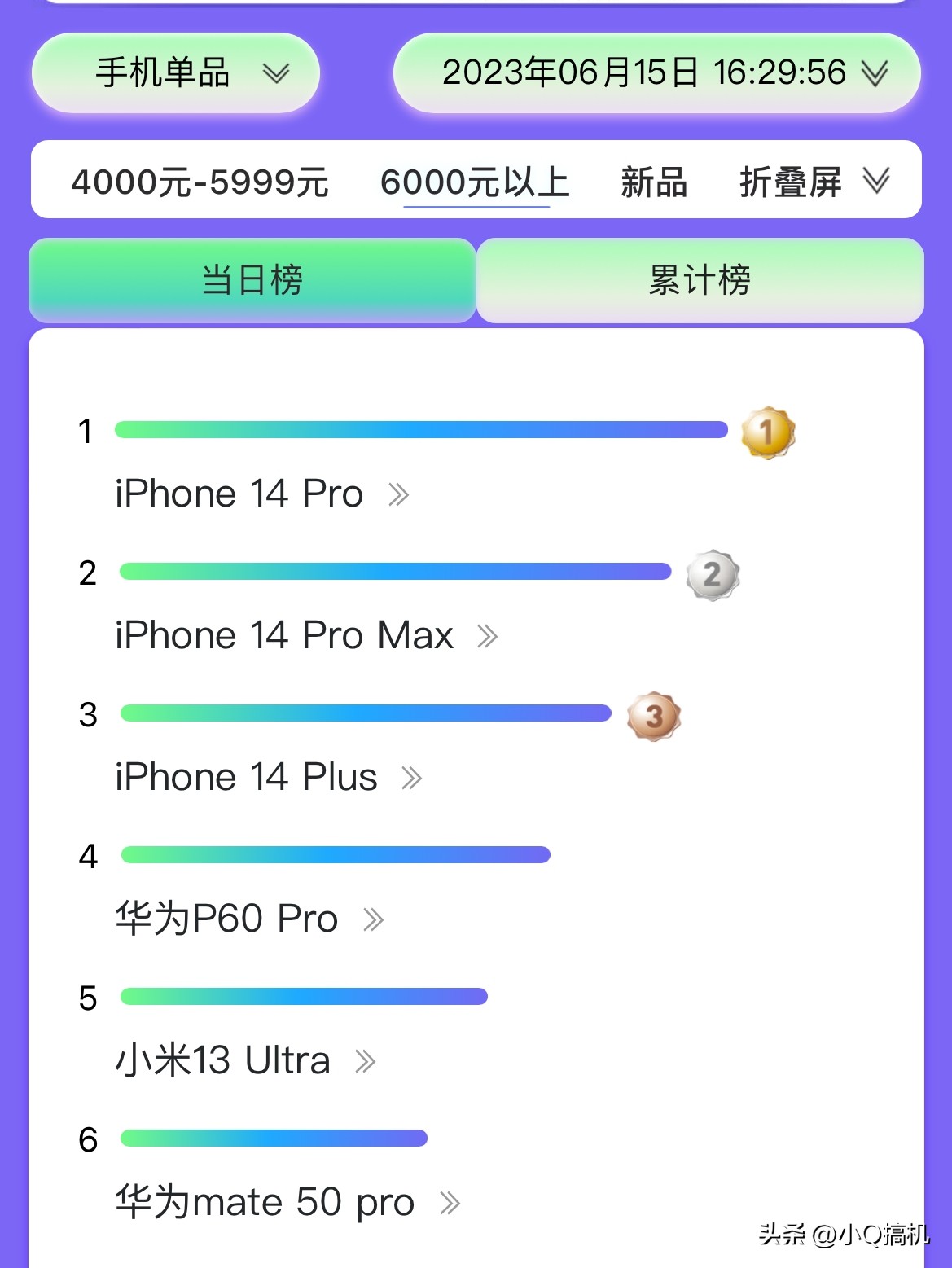Image resolution: width=952 pixels, height=1268 pixels.
Task: Click the silver medal badge for rank 2
Action: click(712, 573)
